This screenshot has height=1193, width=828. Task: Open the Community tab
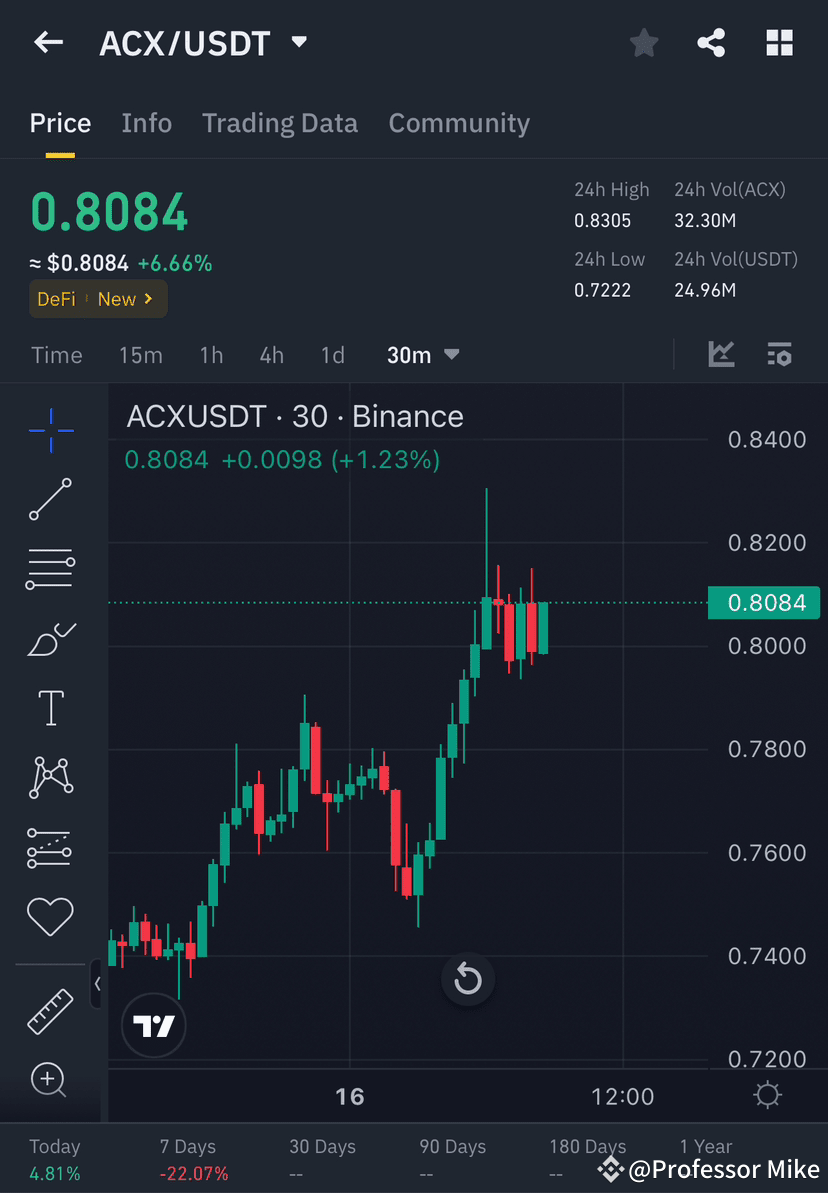459,123
